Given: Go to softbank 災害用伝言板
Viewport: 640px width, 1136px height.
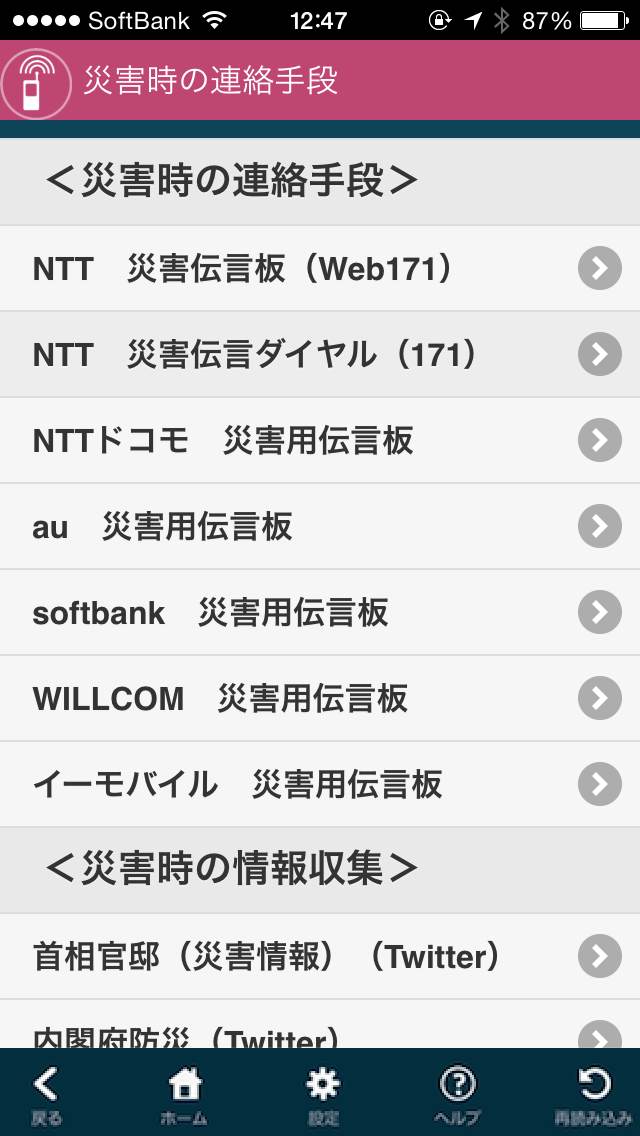Looking at the screenshot, I should pyautogui.click(x=320, y=612).
